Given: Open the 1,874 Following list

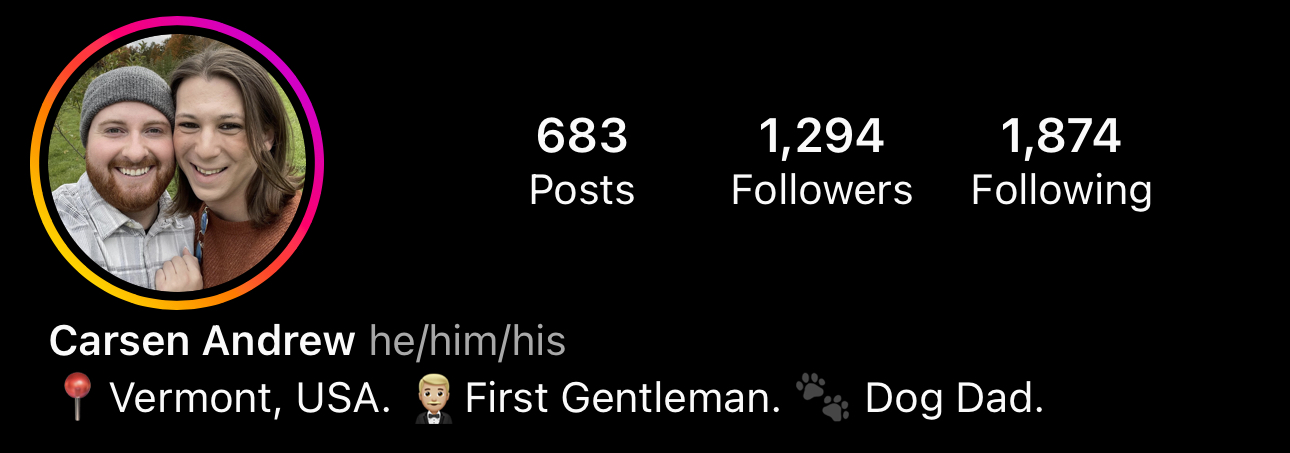Looking at the screenshot, I should tap(1061, 163).
